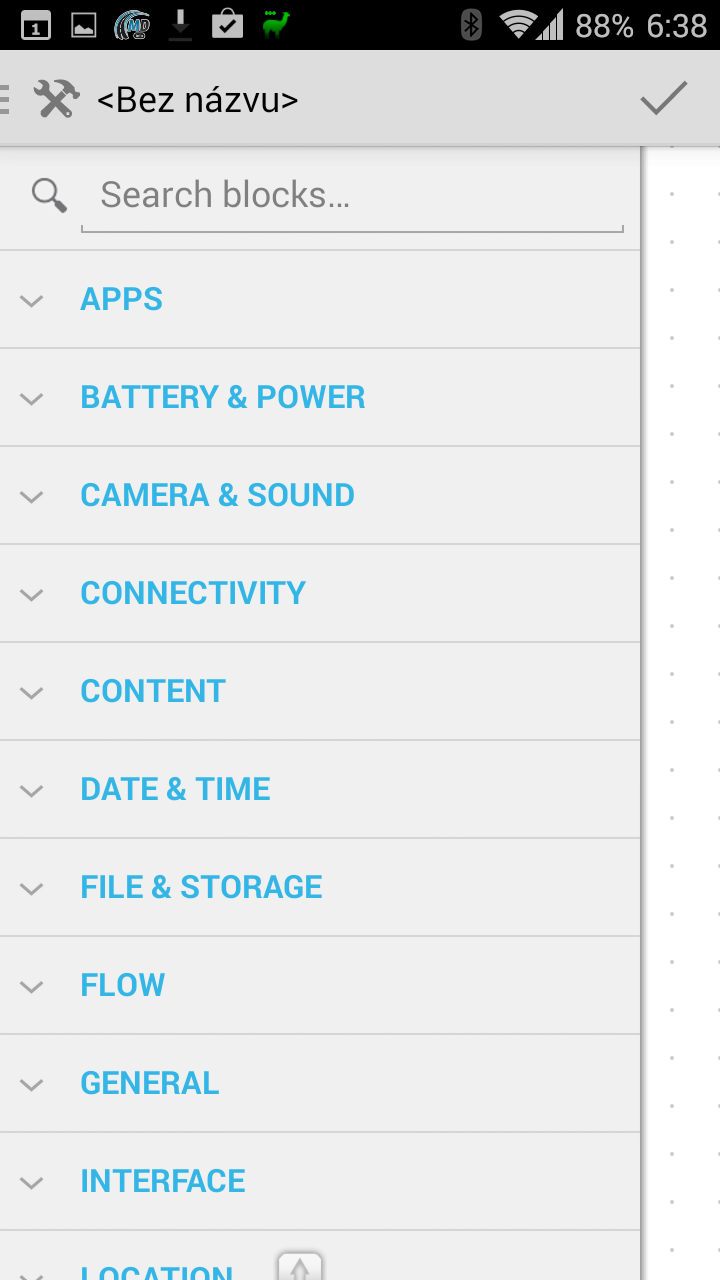The image size is (720, 1280).
Task: Expand the Apps category
Action: click(x=320, y=300)
